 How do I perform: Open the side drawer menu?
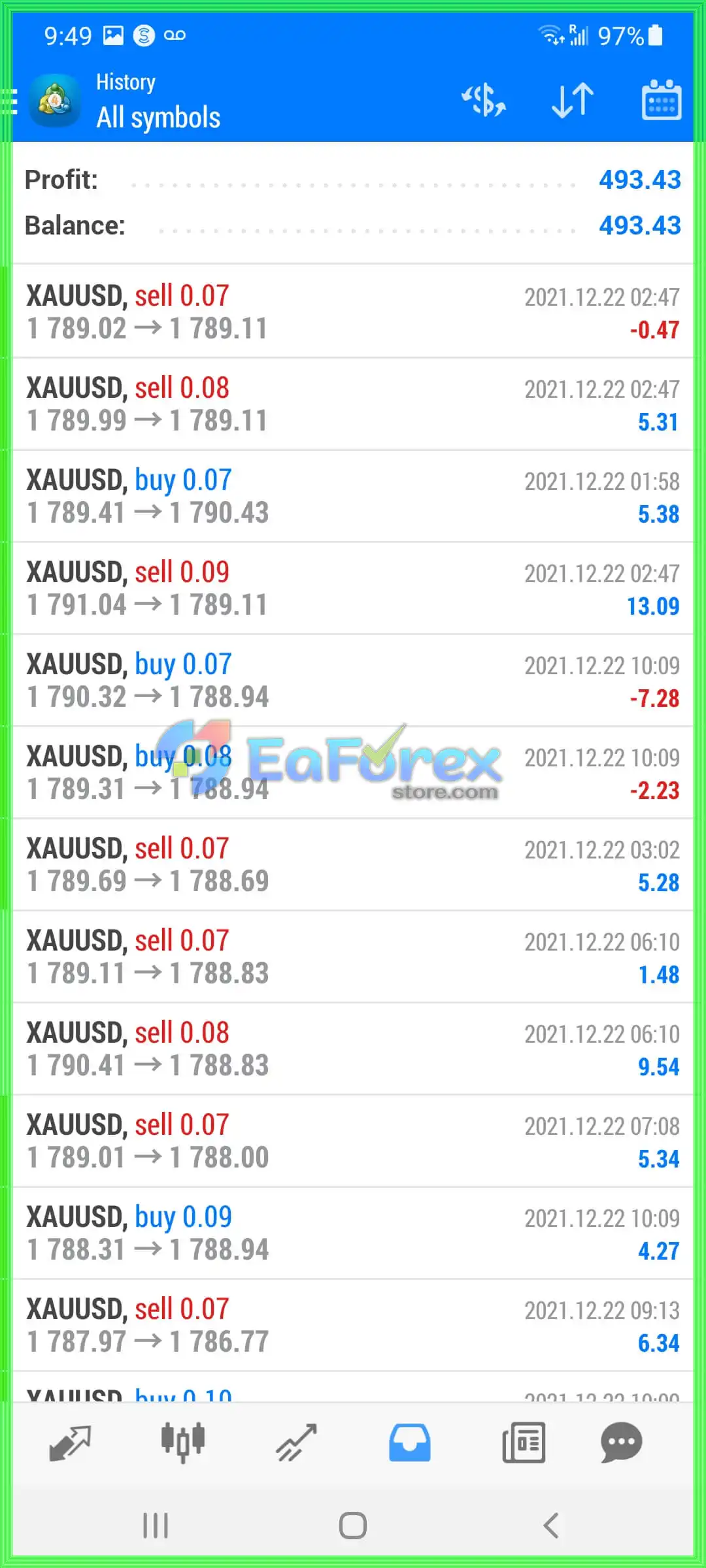coord(8,102)
